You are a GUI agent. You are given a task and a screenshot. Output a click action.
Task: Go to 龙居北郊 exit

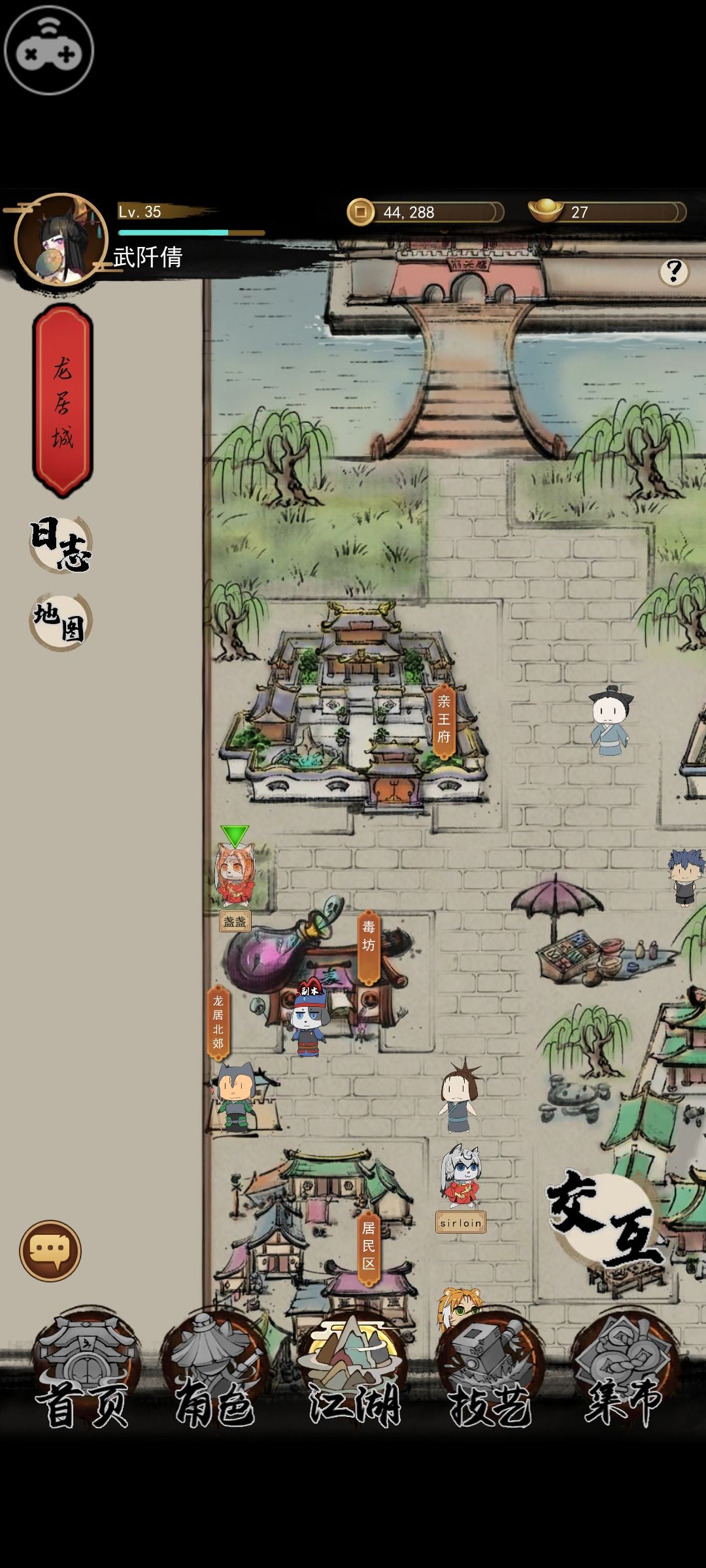pyautogui.click(x=218, y=1022)
